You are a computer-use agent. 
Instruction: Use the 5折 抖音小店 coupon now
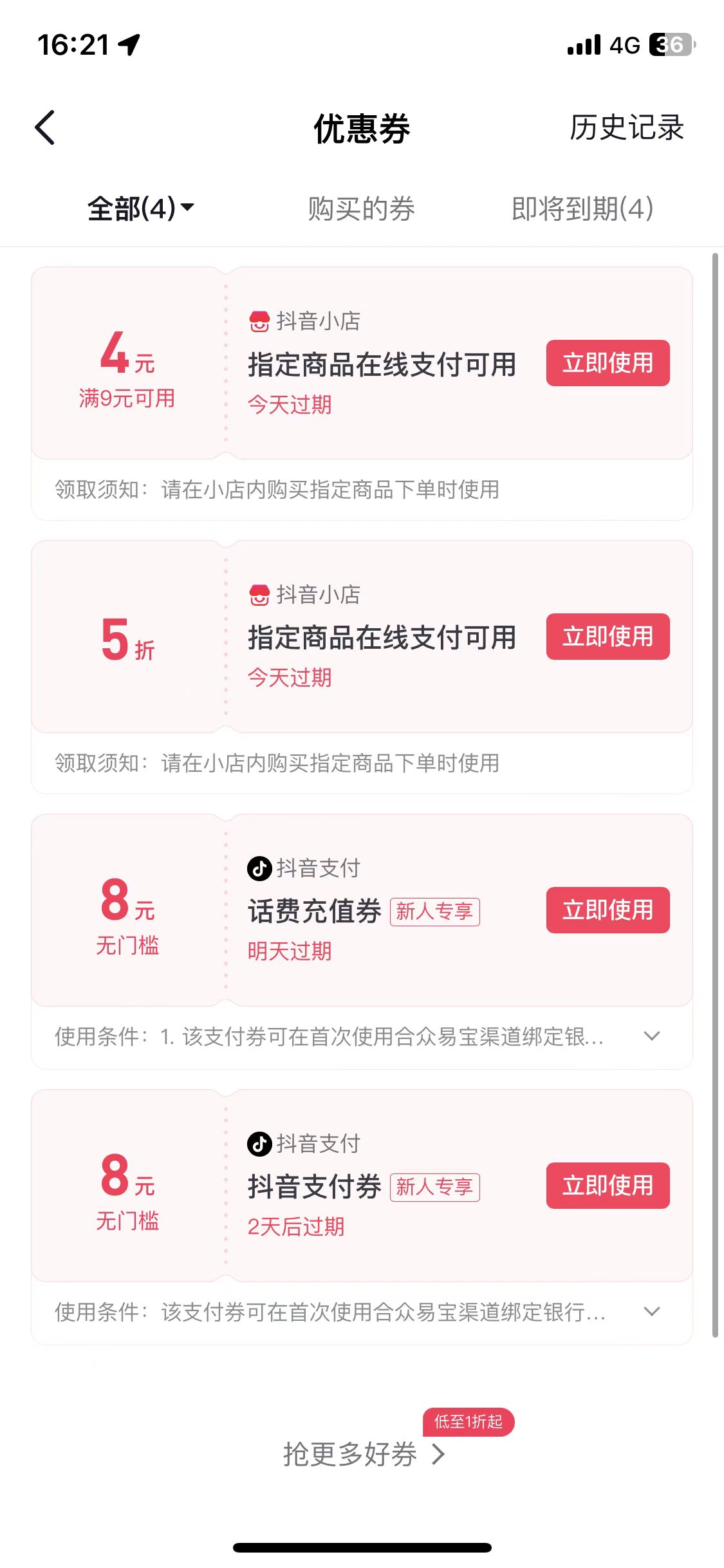coord(608,637)
